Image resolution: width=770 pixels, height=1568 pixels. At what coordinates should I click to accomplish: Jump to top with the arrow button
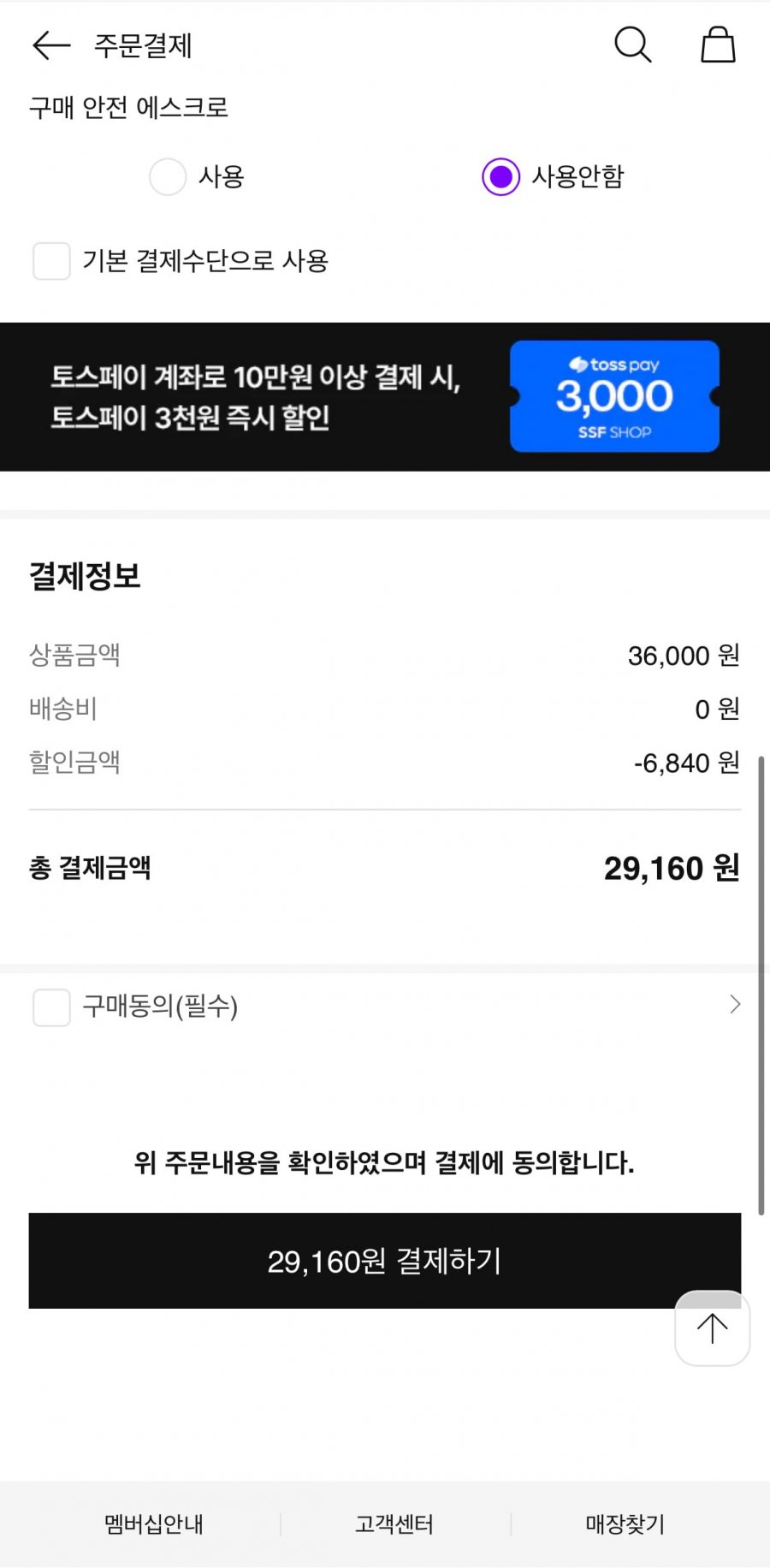pos(712,1328)
